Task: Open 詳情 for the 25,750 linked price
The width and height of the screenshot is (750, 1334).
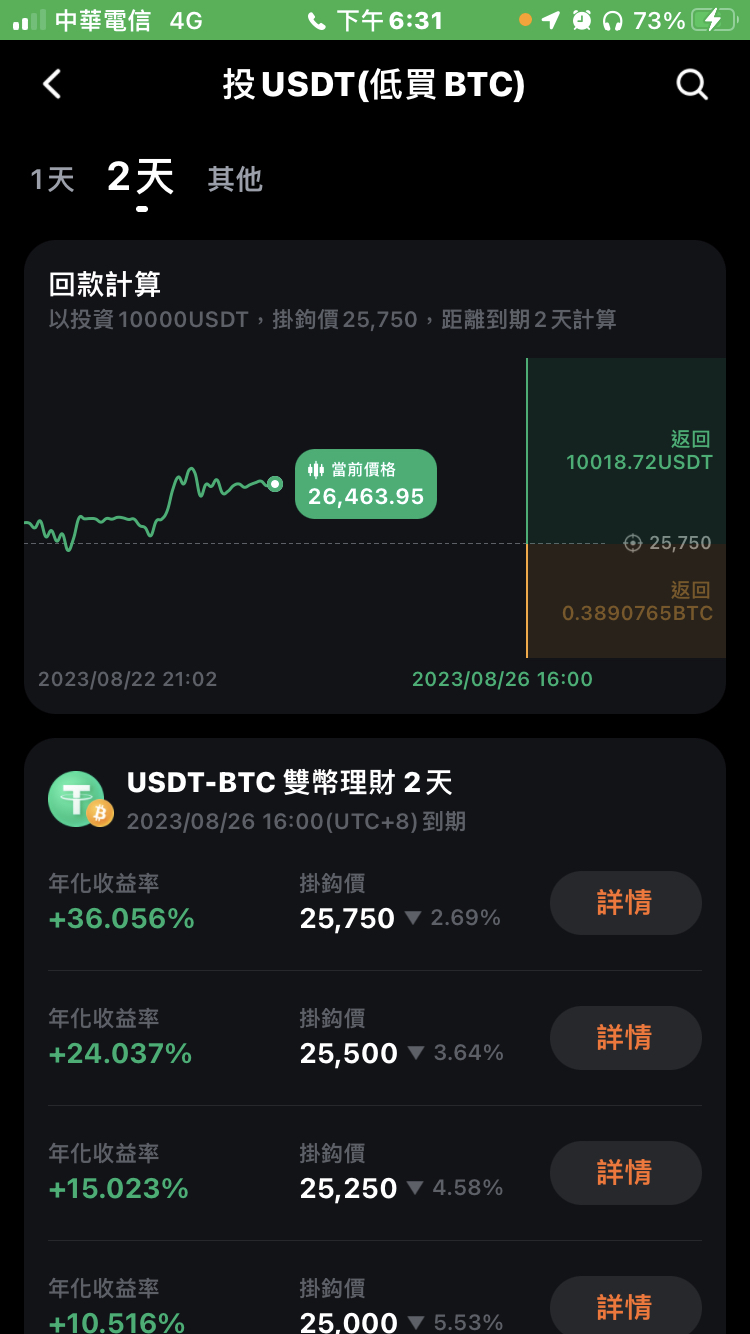Action: tap(626, 903)
